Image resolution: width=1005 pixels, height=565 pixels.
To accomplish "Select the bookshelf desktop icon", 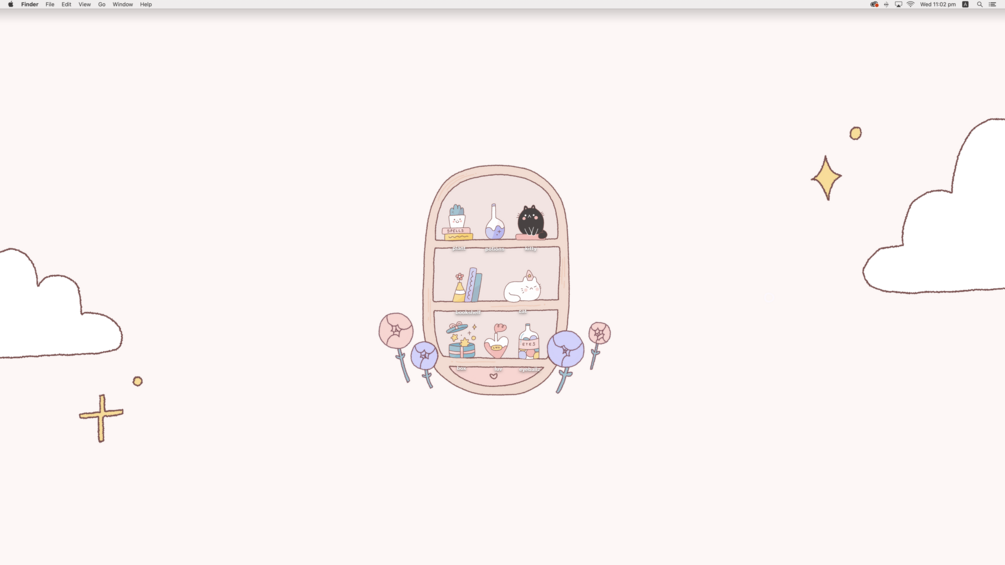I will coord(467,286).
